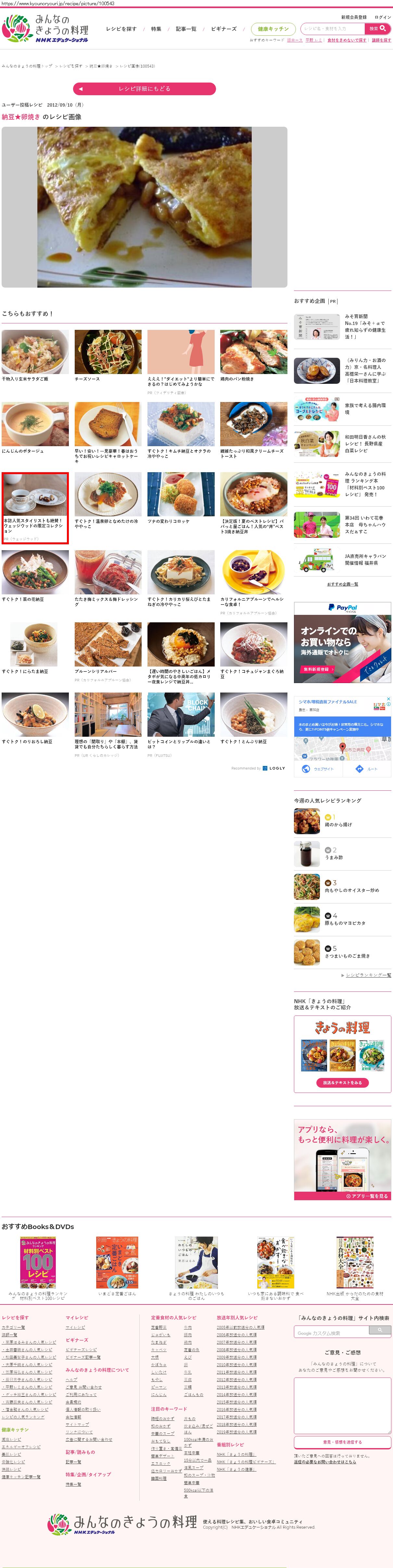Open the 健康キッチン section
The width and height of the screenshot is (393, 1568).
[273, 29]
